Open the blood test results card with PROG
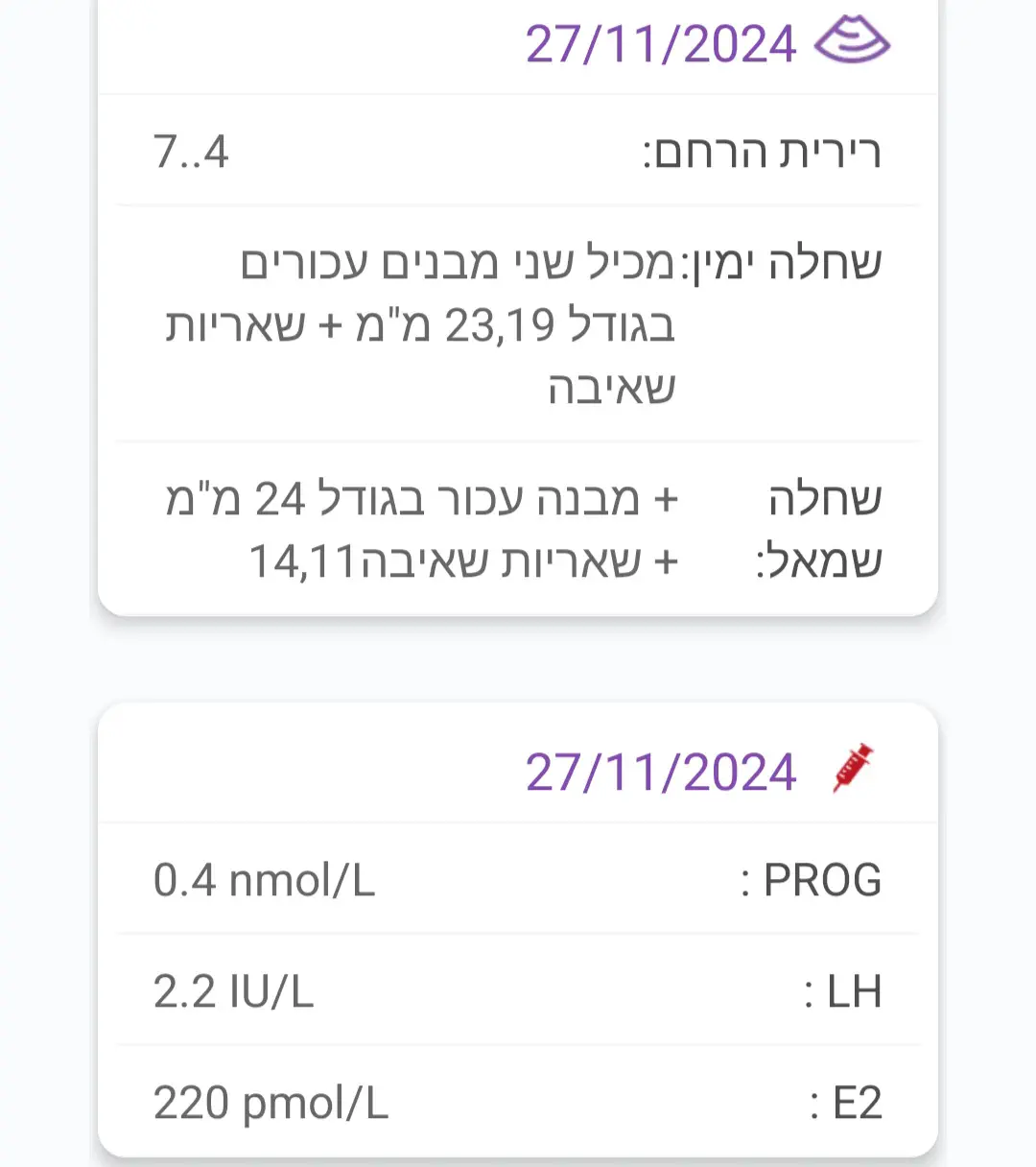Screen dimensions: 1036x1167 pos(661,772)
